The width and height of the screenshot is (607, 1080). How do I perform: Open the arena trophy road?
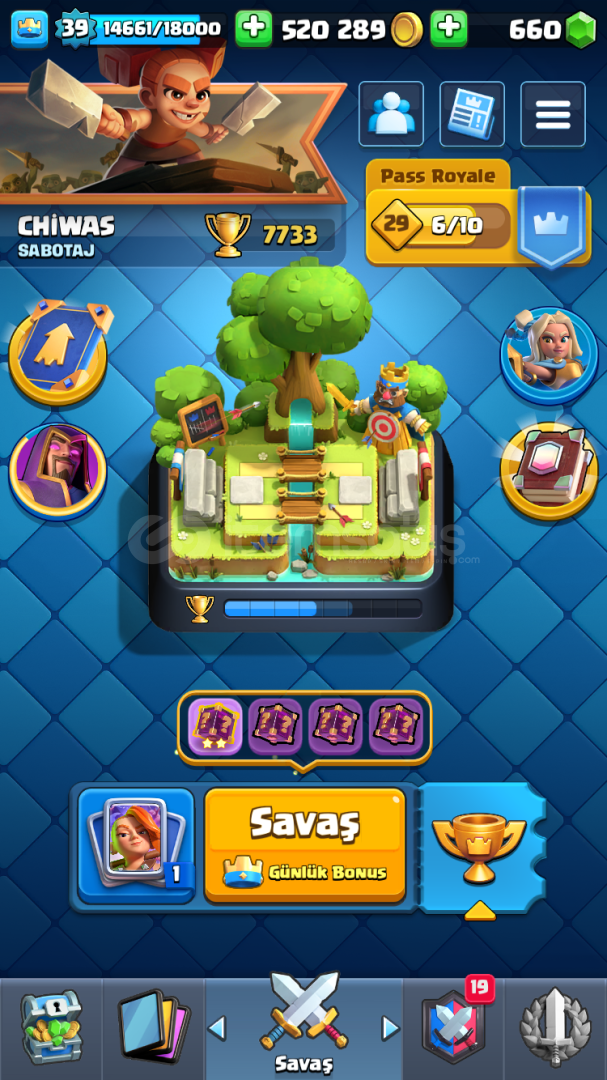tap(301, 448)
